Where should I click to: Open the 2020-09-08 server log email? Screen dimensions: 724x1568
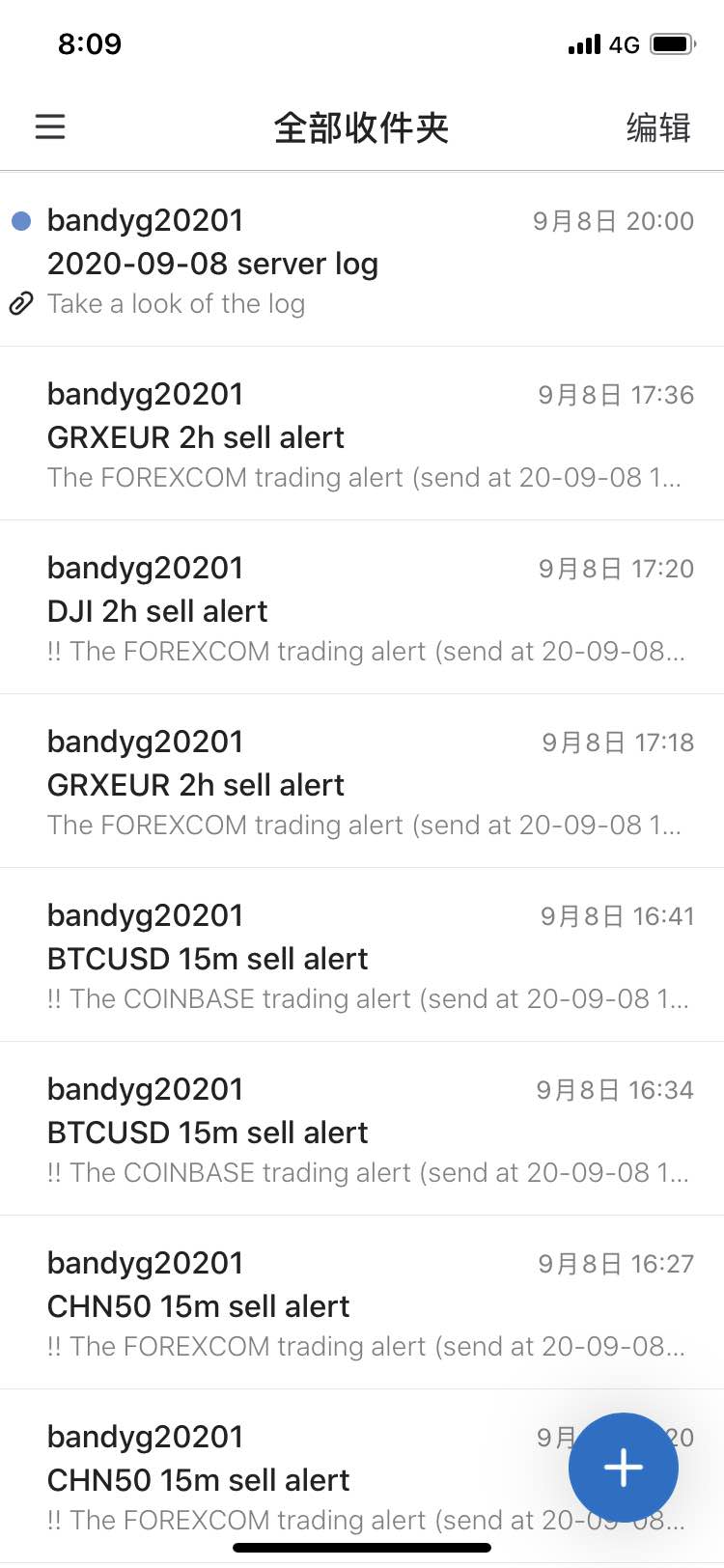click(362, 260)
